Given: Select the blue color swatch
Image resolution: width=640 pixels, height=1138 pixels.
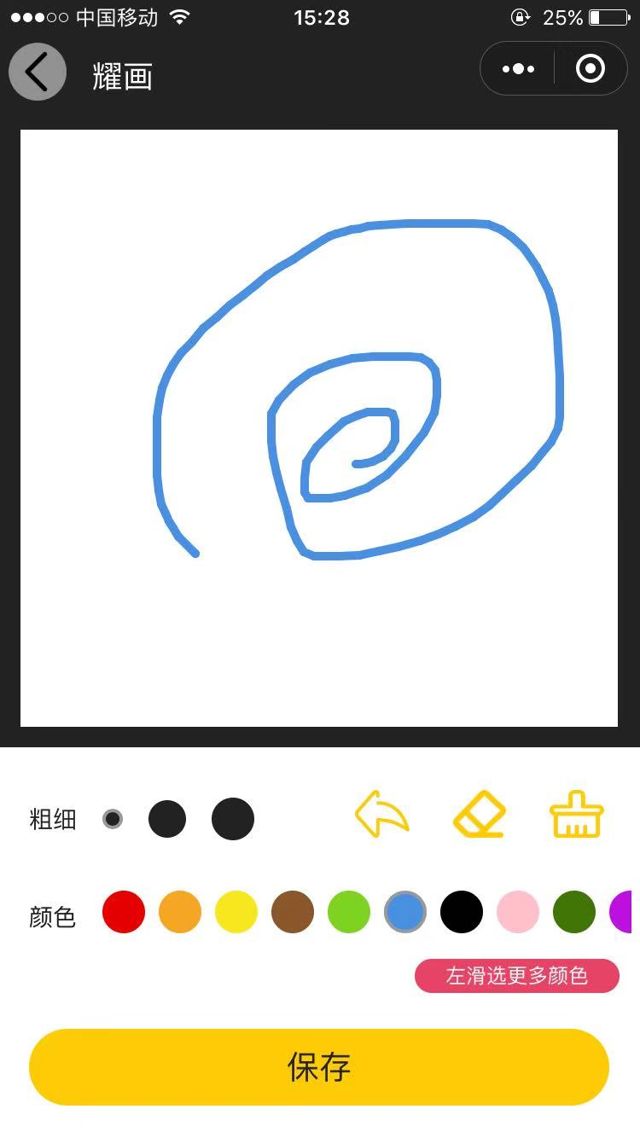Looking at the screenshot, I should tap(405, 912).
